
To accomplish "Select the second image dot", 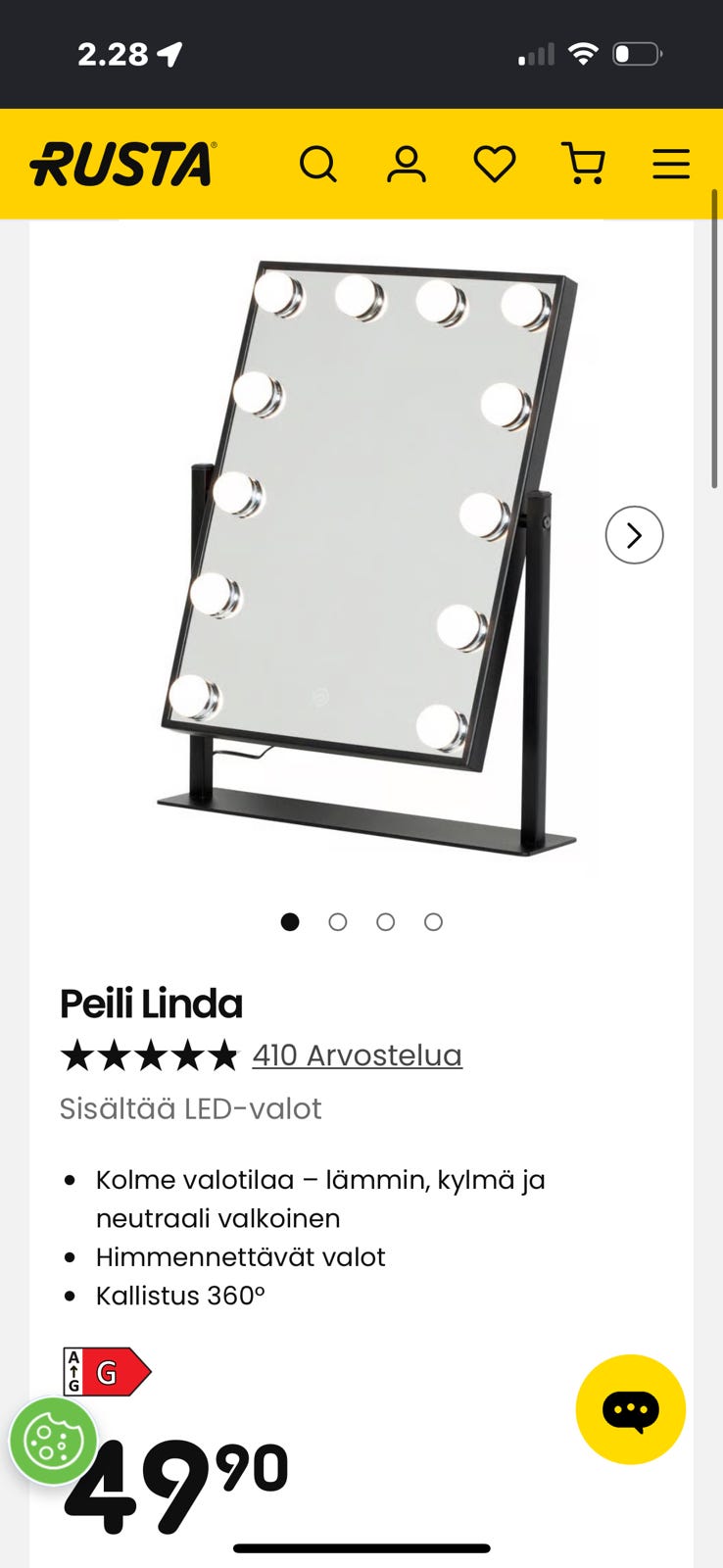I will [338, 922].
